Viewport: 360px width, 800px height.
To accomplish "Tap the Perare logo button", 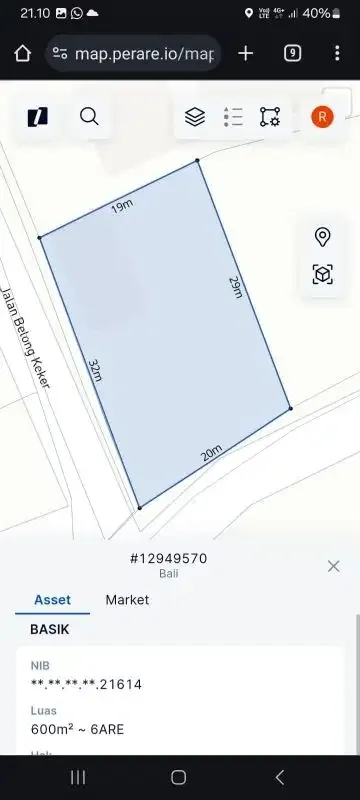I will point(37,117).
